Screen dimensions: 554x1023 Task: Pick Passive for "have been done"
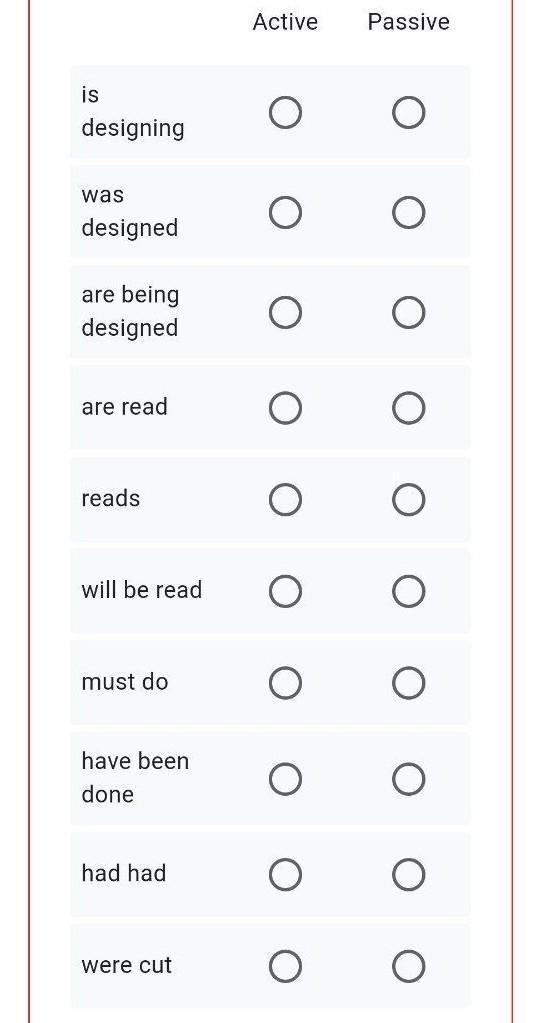tap(408, 778)
